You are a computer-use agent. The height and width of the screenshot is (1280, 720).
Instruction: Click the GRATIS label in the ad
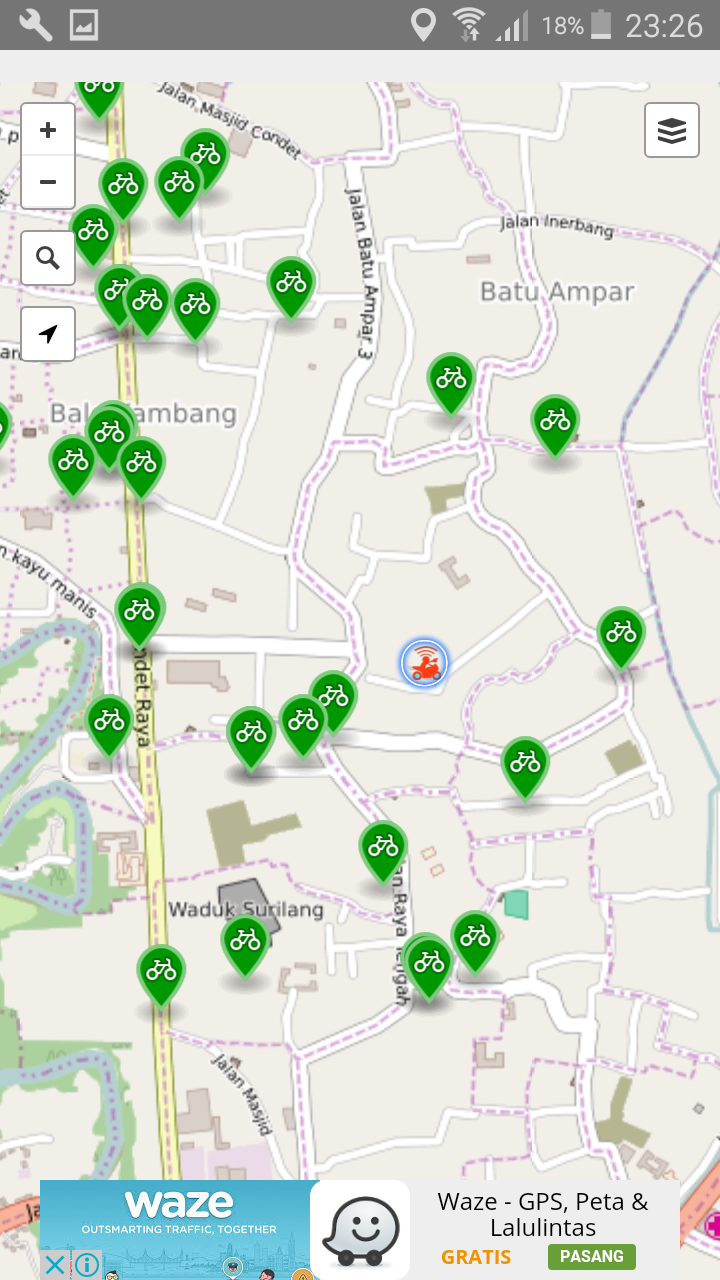pyautogui.click(x=475, y=1257)
